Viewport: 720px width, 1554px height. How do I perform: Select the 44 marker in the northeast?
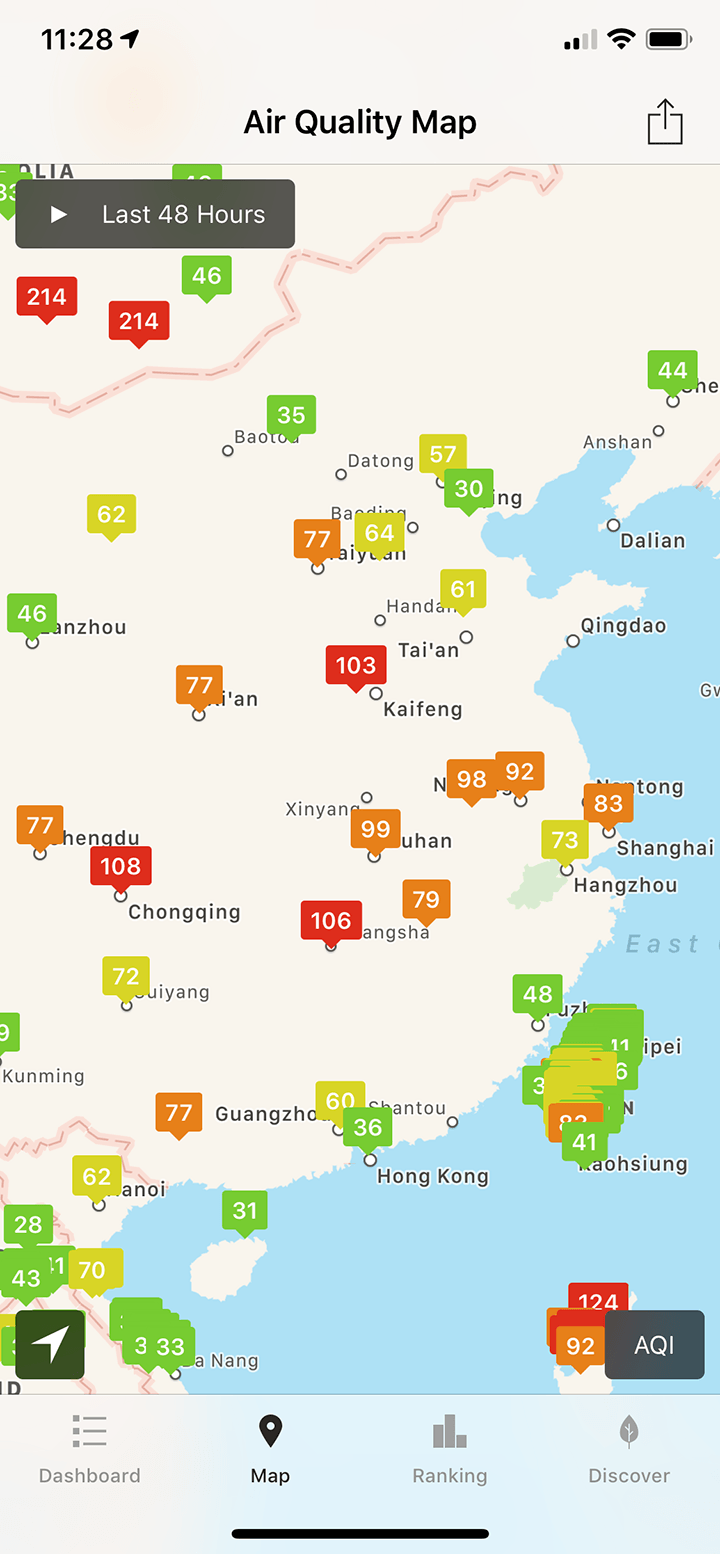click(672, 371)
